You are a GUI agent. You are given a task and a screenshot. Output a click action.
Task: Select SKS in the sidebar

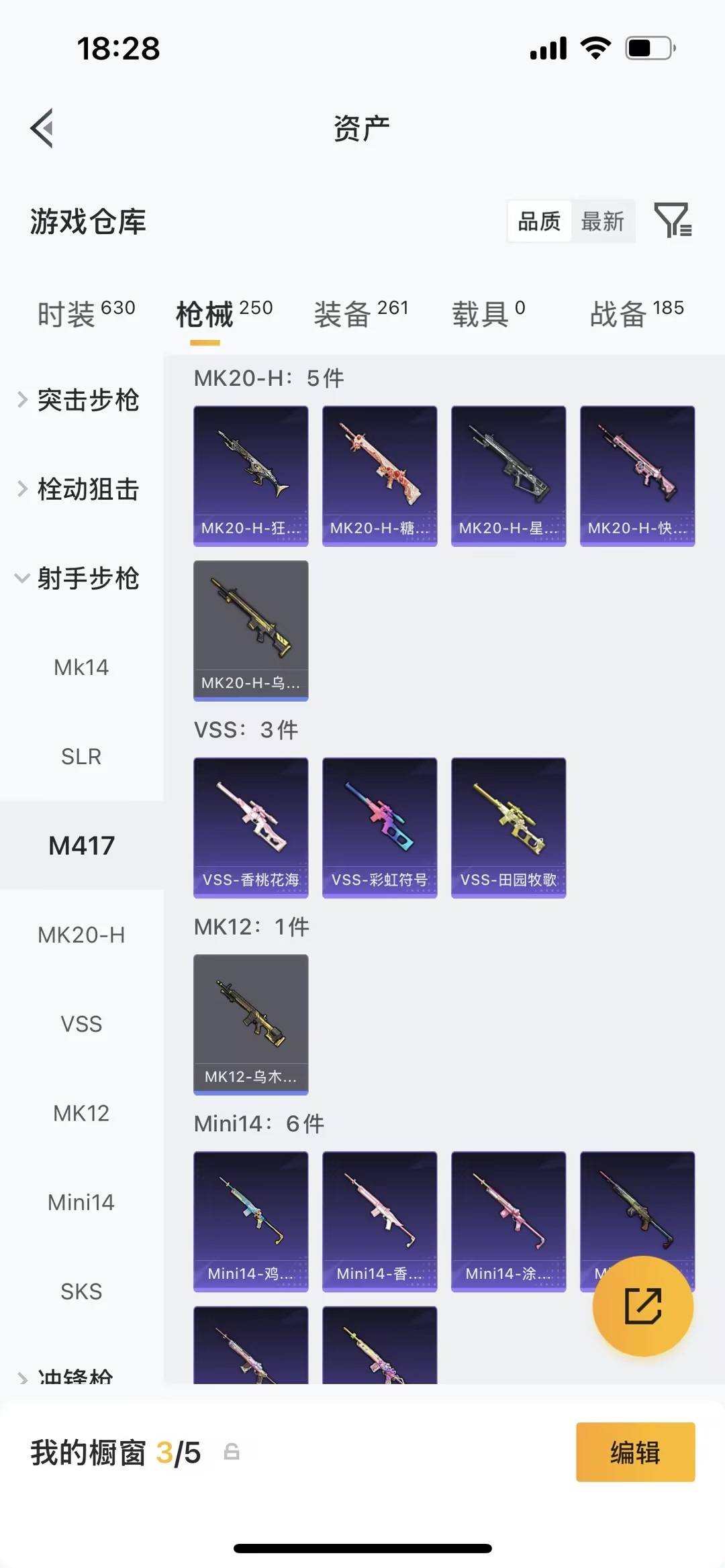pyautogui.click(x=81, y=1290)
